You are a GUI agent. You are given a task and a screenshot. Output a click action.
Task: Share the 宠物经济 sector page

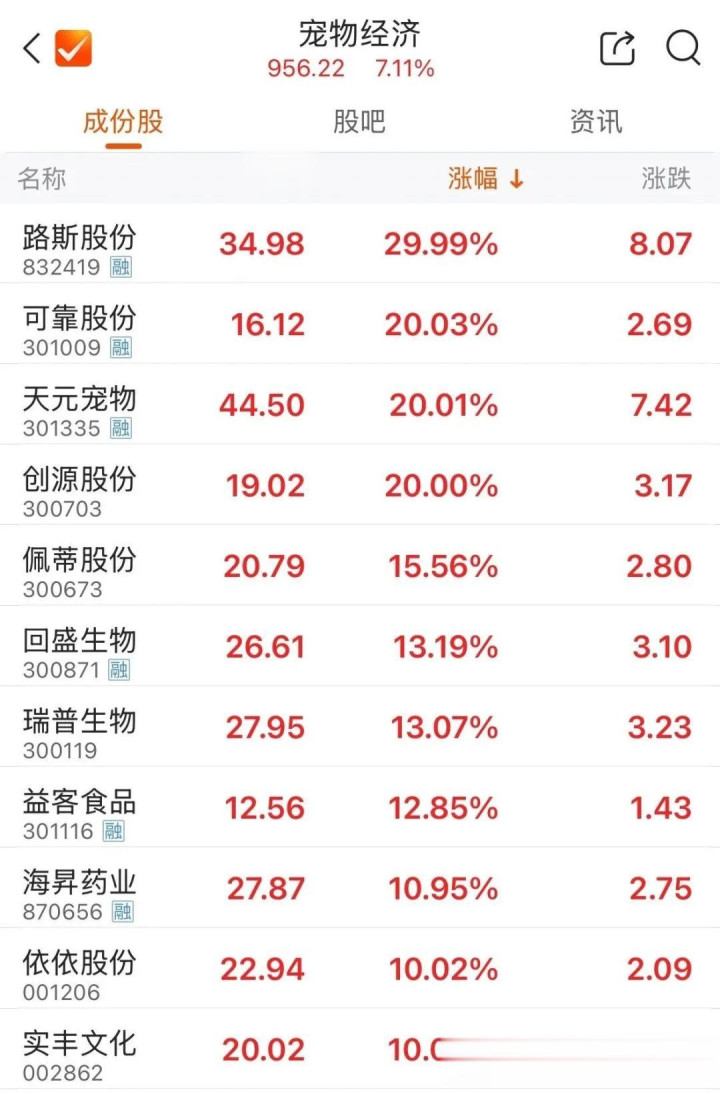pyautogui.click(x=617, y=48)
